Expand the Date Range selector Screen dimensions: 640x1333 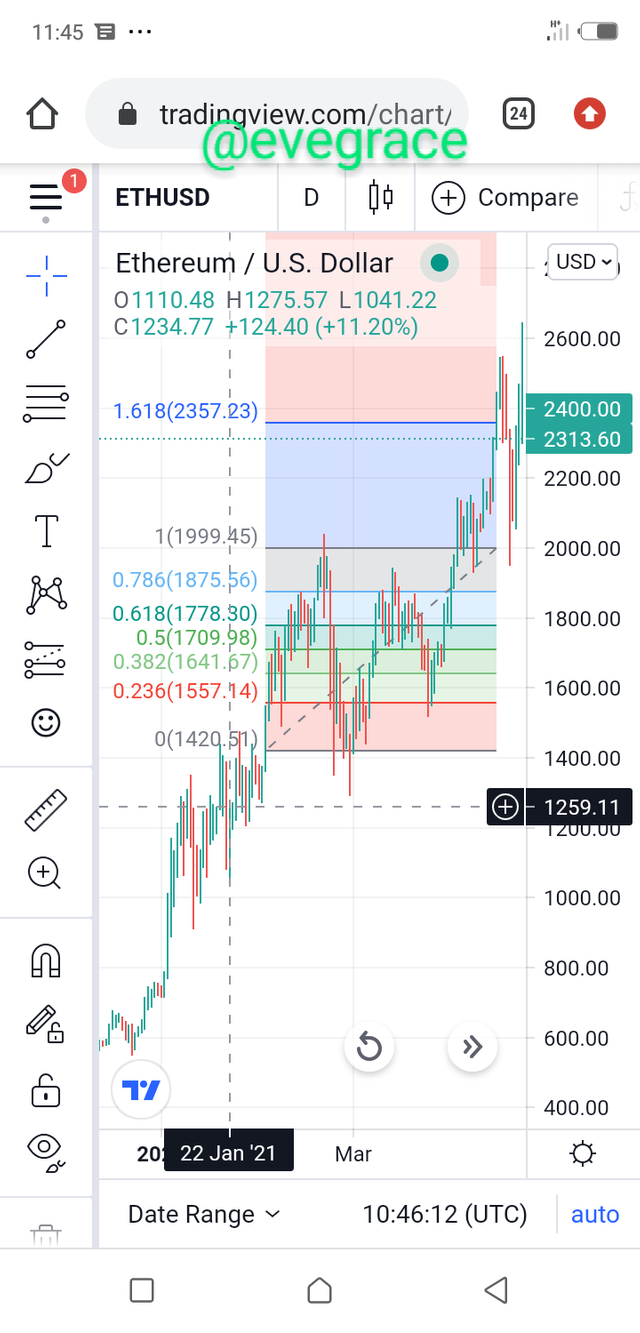(204, 1214)
